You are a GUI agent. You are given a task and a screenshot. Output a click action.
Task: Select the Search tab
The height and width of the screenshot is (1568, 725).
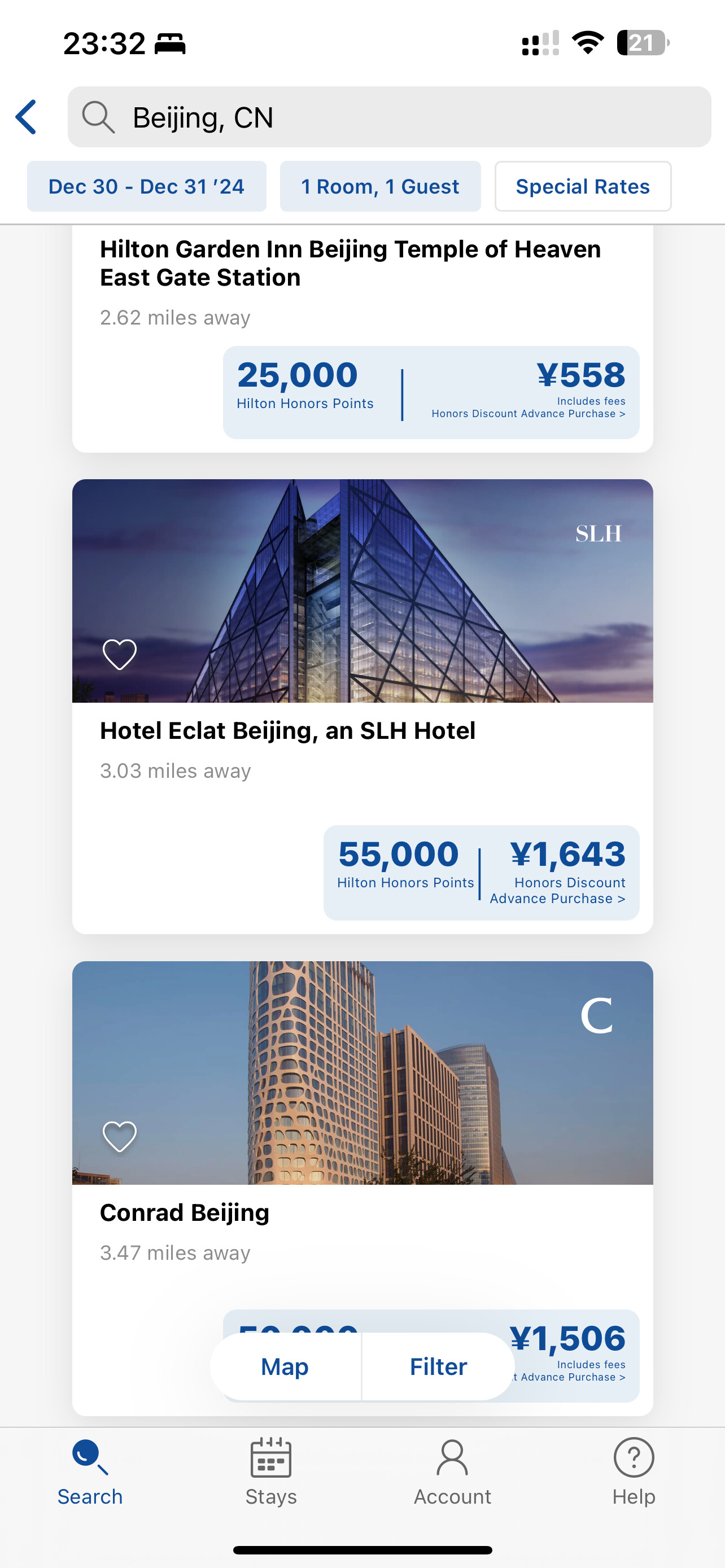point(90,1472)
